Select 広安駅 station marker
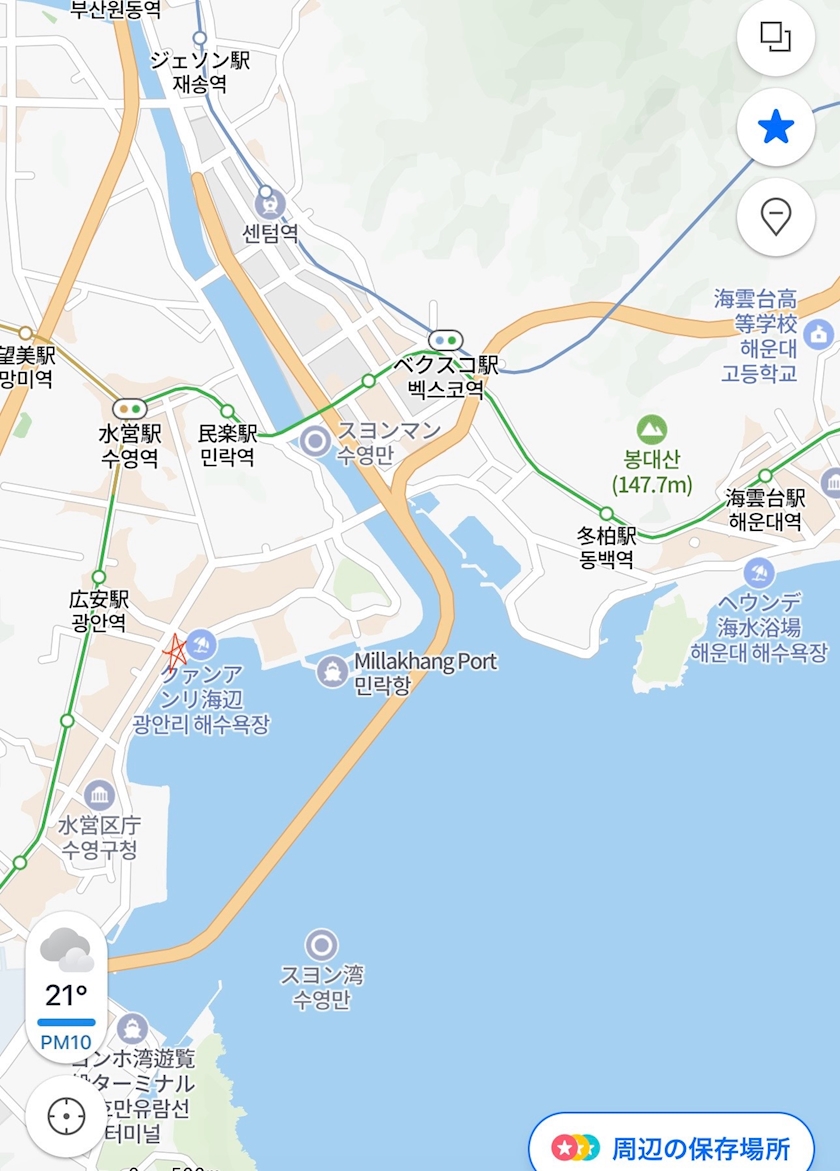Image resolution: width=840 pixels, height=1171 pixels. pos(99,577)
